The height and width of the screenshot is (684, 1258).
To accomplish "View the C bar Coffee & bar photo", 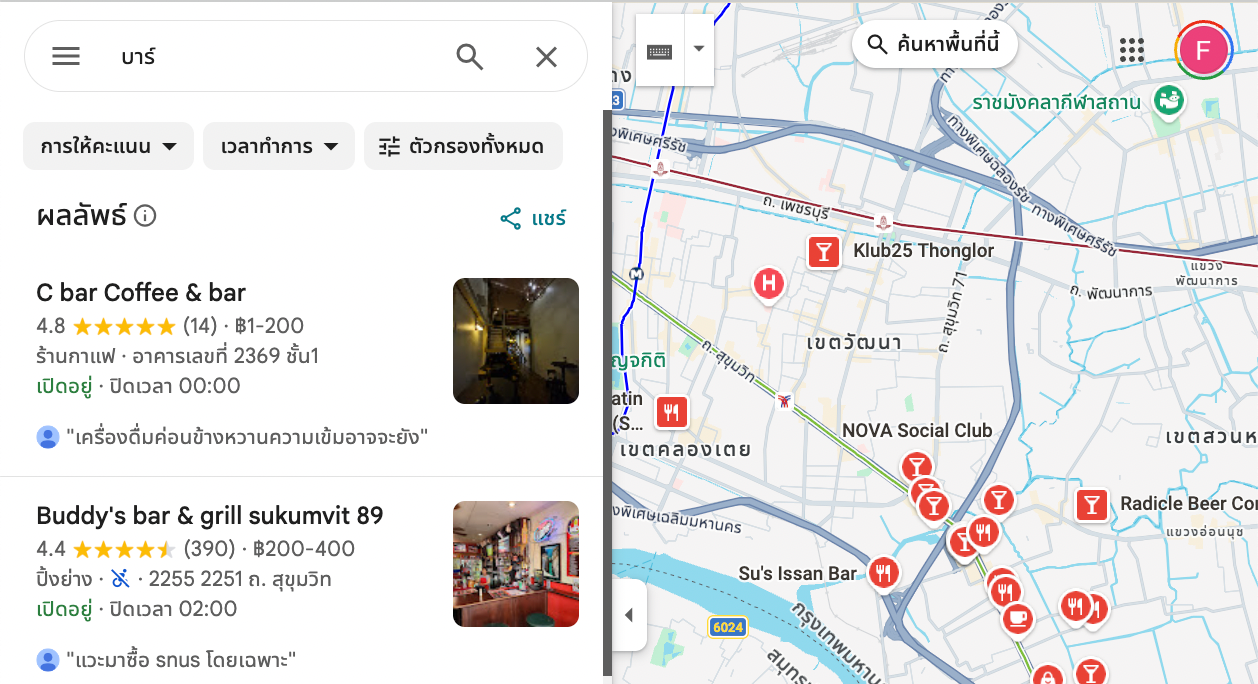I will click(x=516, y=341).
